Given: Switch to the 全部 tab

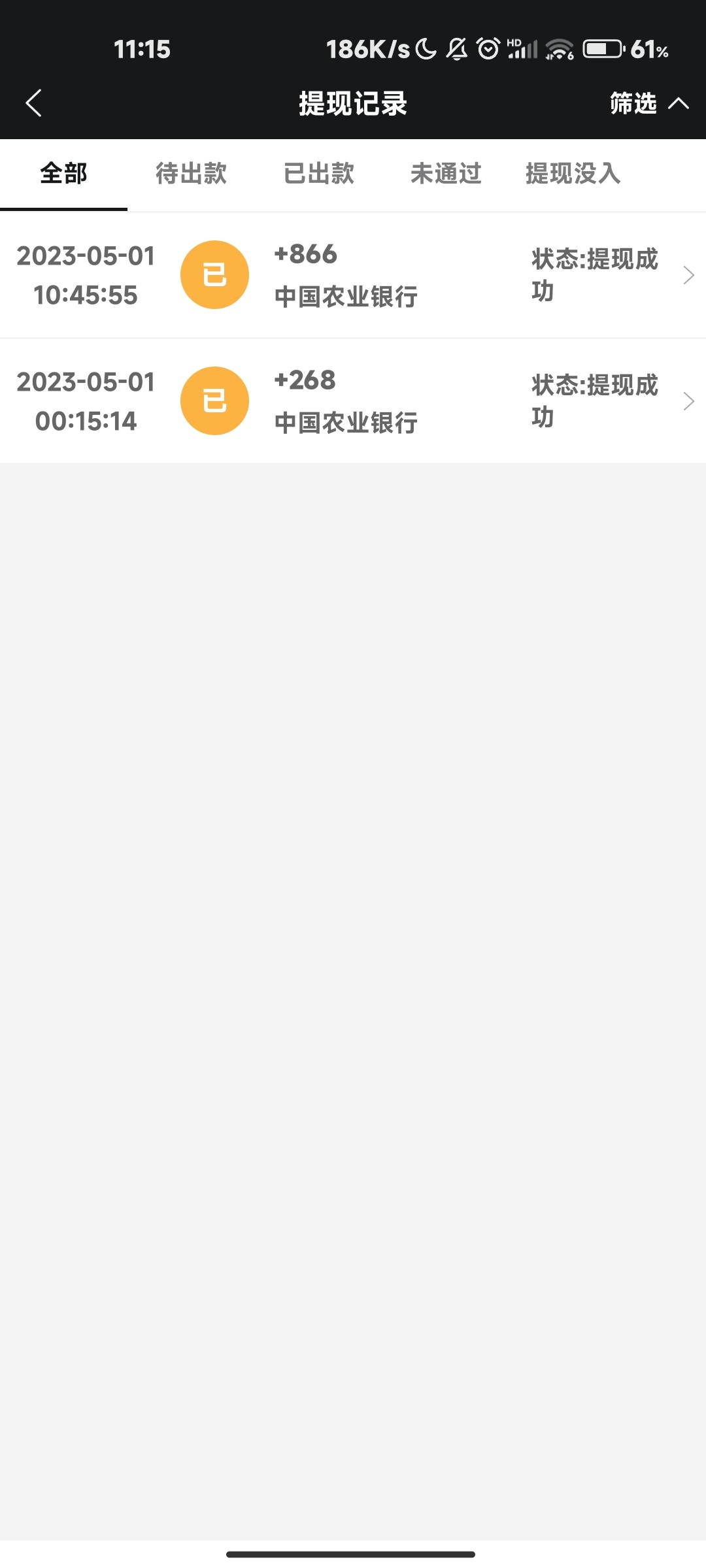Looking at the screenshot, I should (63, 174).
